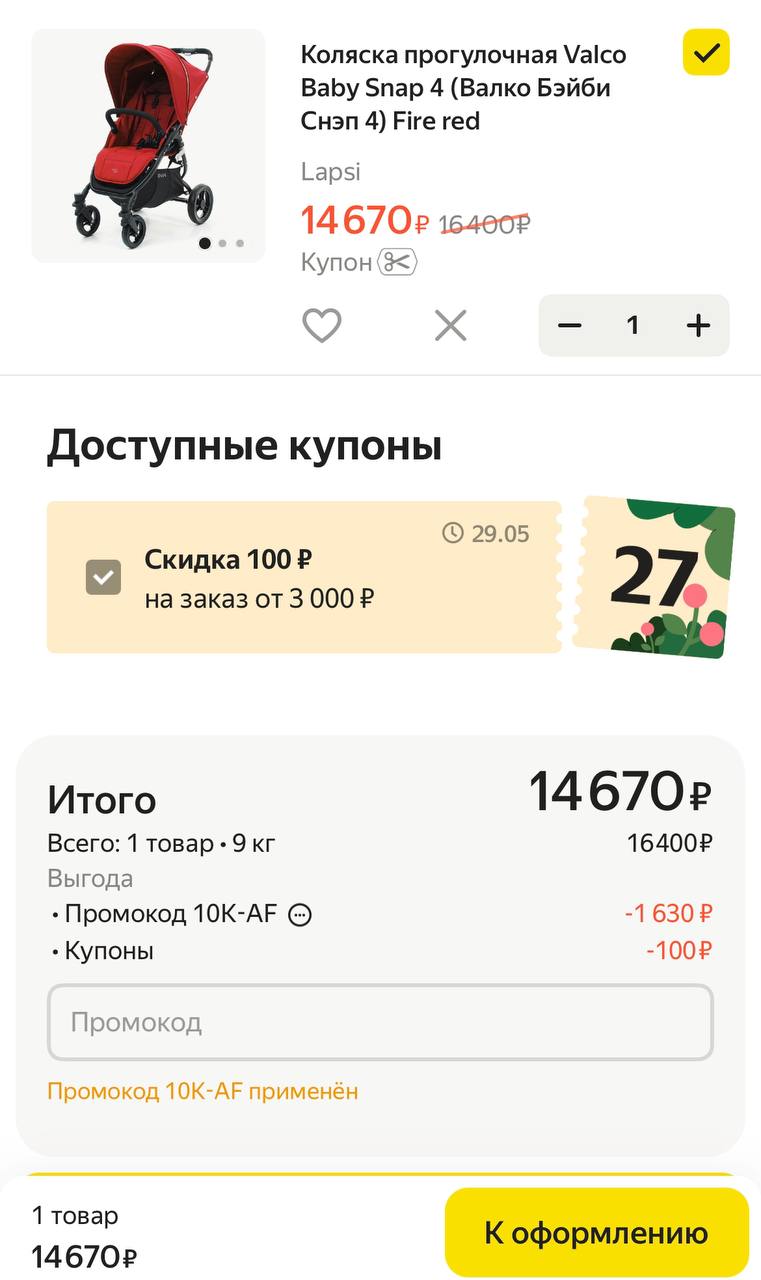Decrease stroller quantity with minus button
The image size is (761, 1280).
click(570, 325)
